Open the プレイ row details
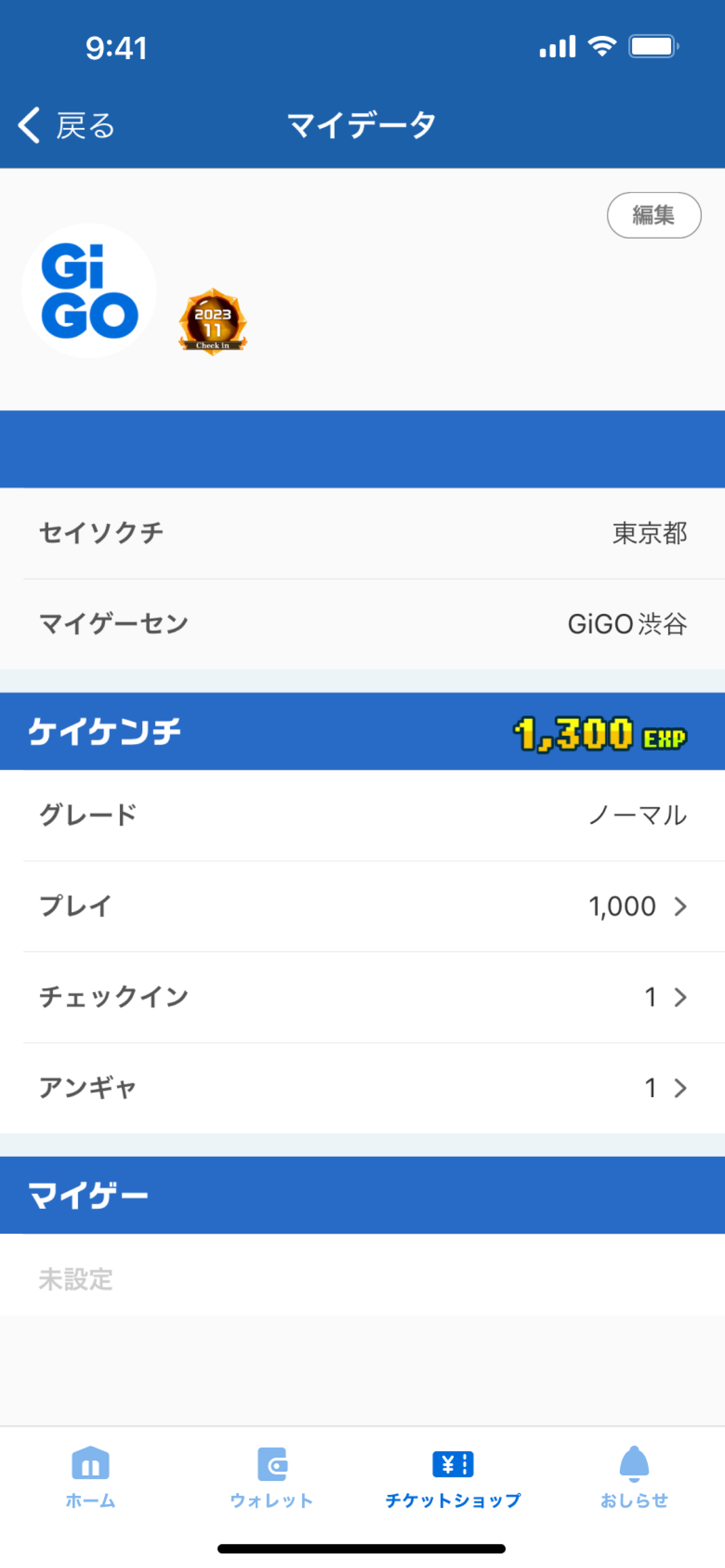The height and width of the screenshot is (1568, 725). click(362, 907)
